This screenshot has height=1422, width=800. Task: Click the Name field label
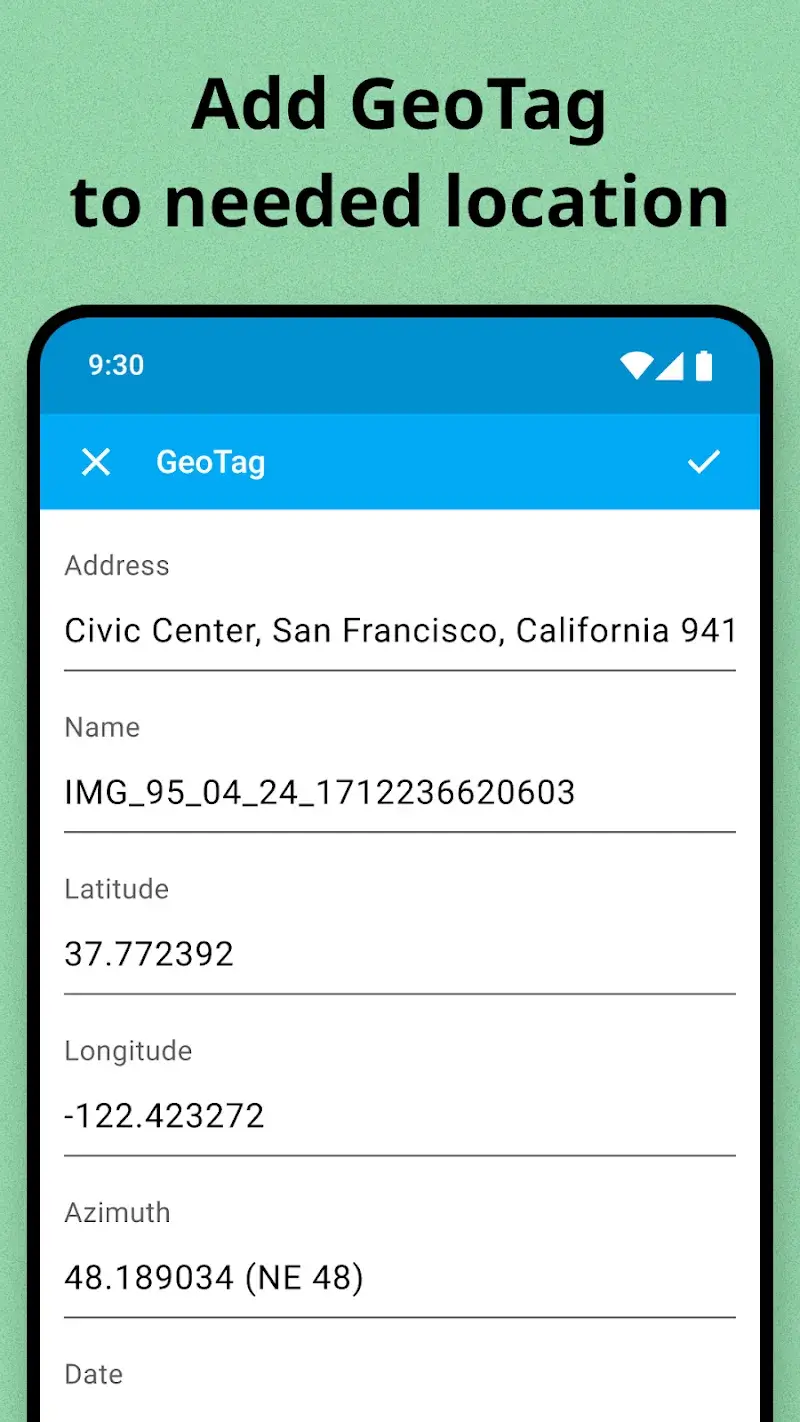coord(101,728)
